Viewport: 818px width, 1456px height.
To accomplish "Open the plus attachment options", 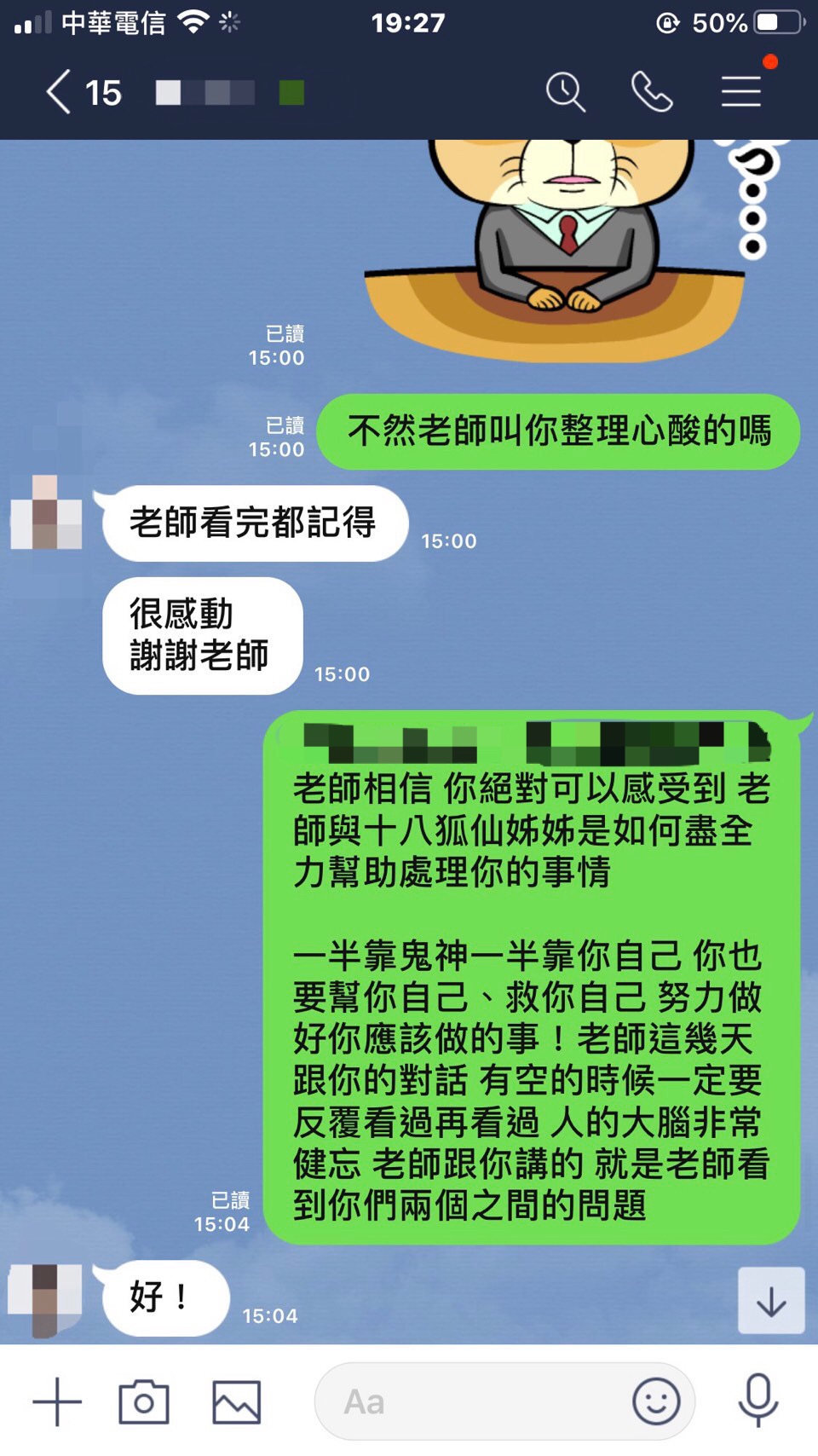I will [x=57, y=1401].
